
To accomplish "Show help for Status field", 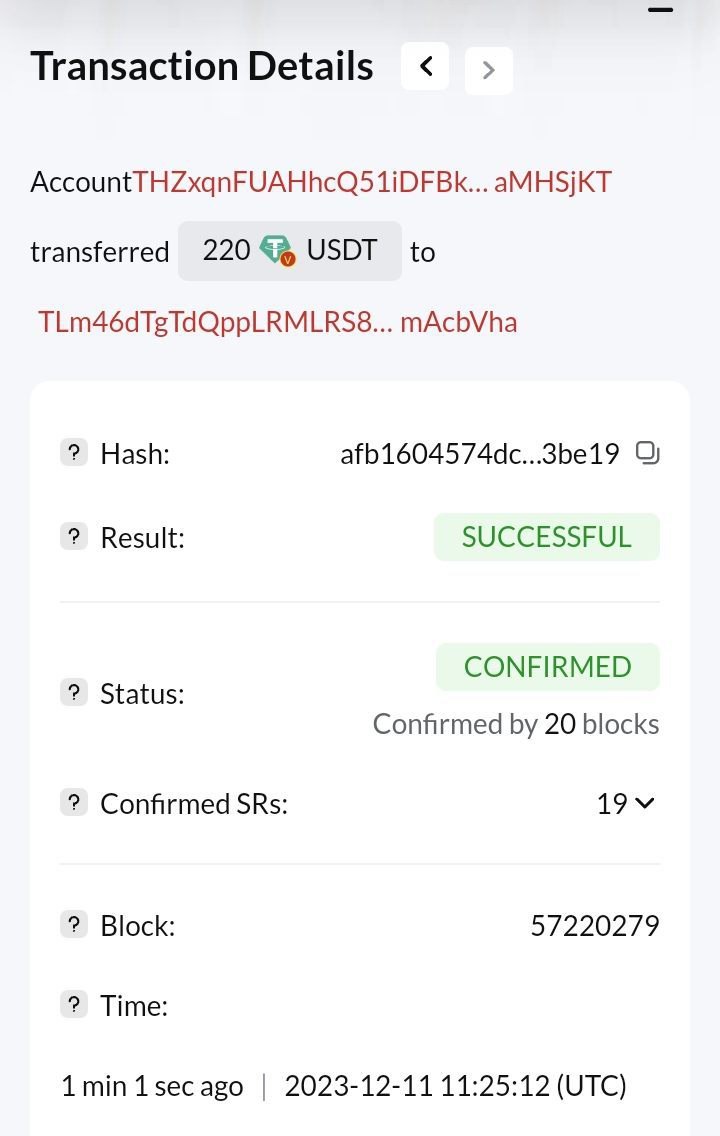I will coord(74,693).
